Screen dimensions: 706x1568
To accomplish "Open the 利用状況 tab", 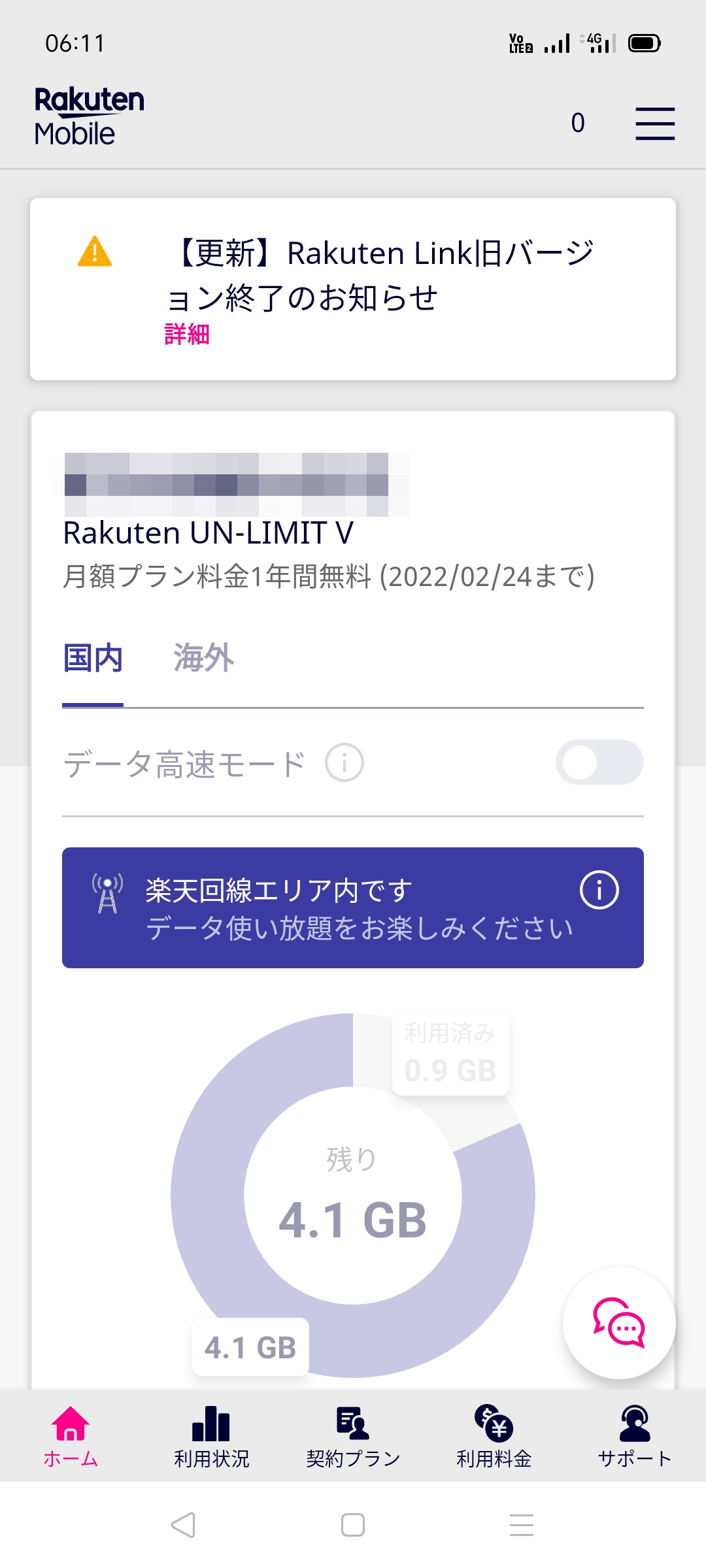I will 211,1436.
